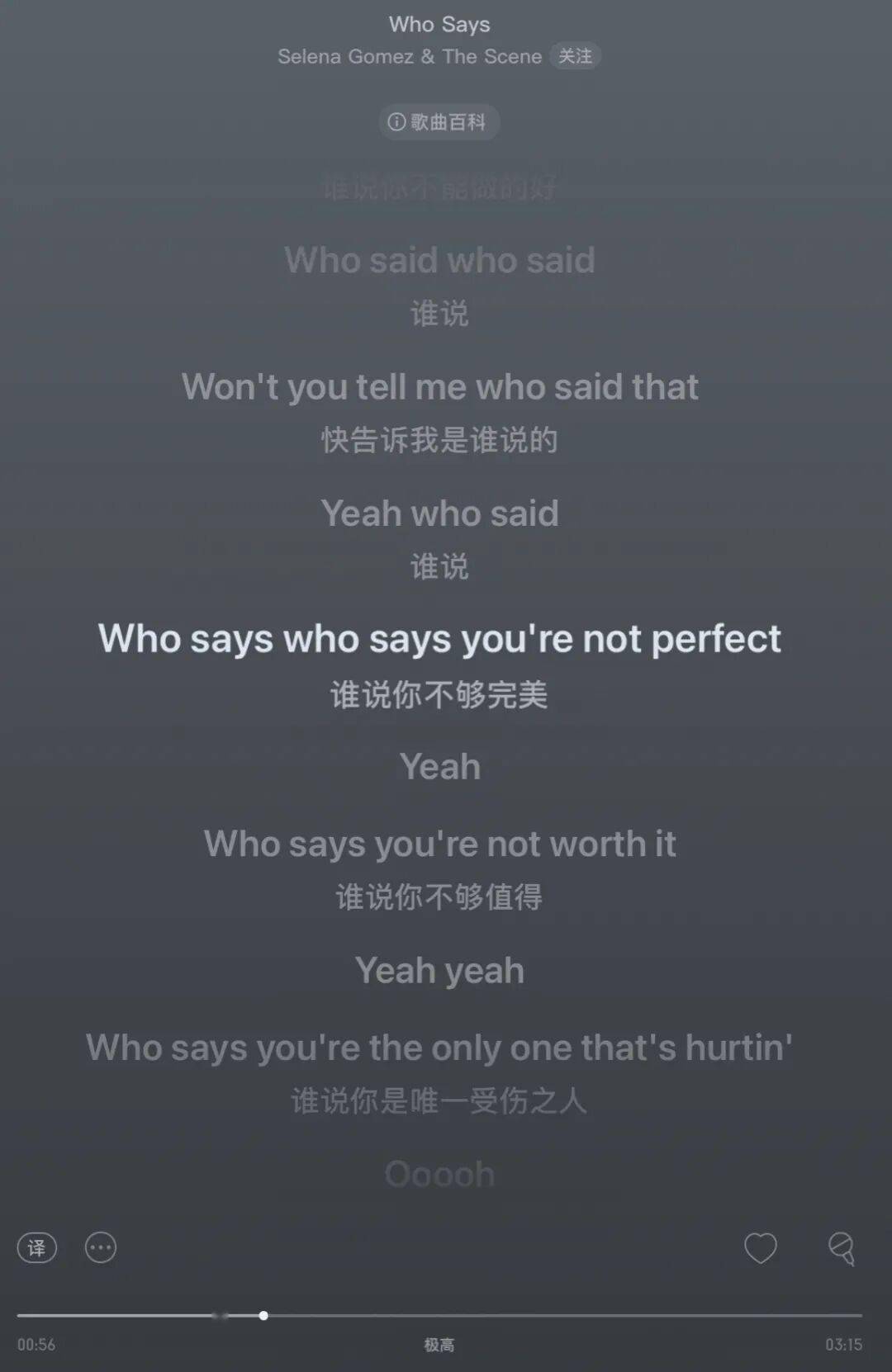Image resolution: width=892 pixels, height=1372 pixels.
Task: Jump to lyric line 'Won't you tell me who said that'
Action: [439, 387]
